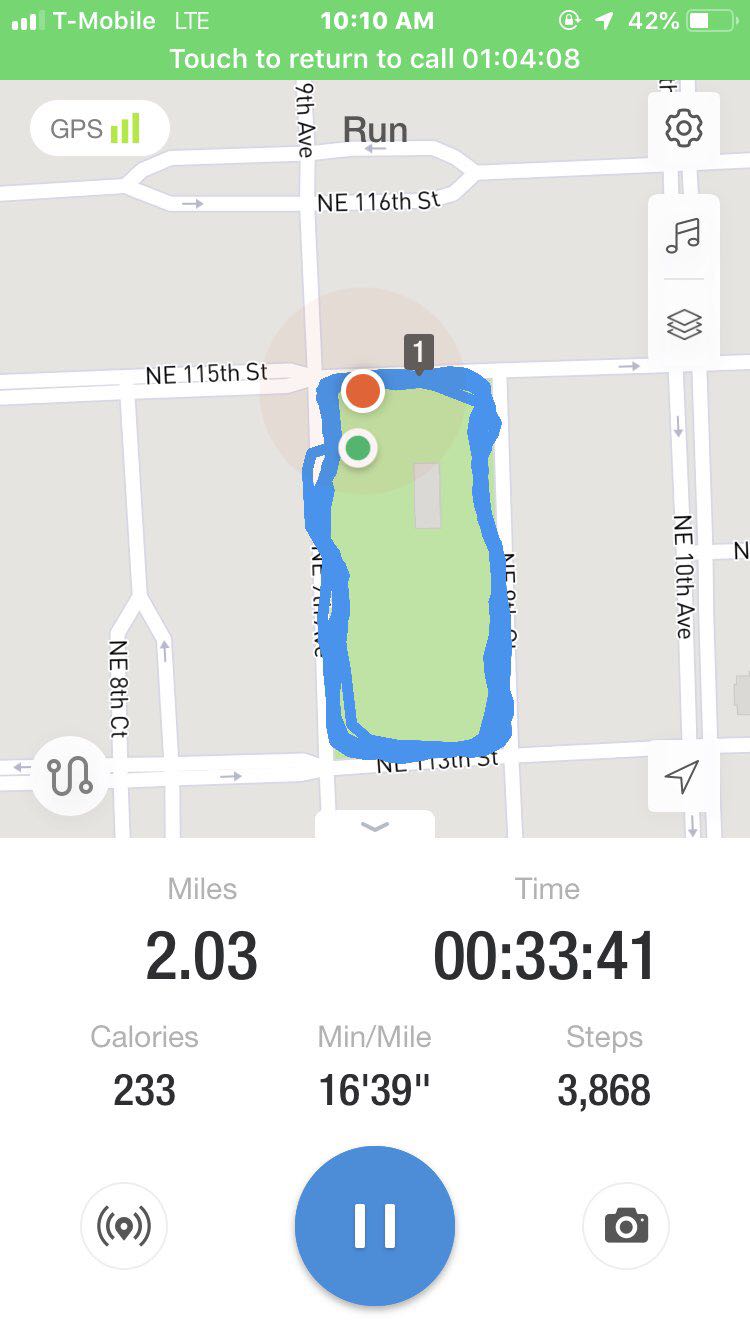750x1334 pixels.
Task: Open live location broadcast
Action: tap(124, 1226)
